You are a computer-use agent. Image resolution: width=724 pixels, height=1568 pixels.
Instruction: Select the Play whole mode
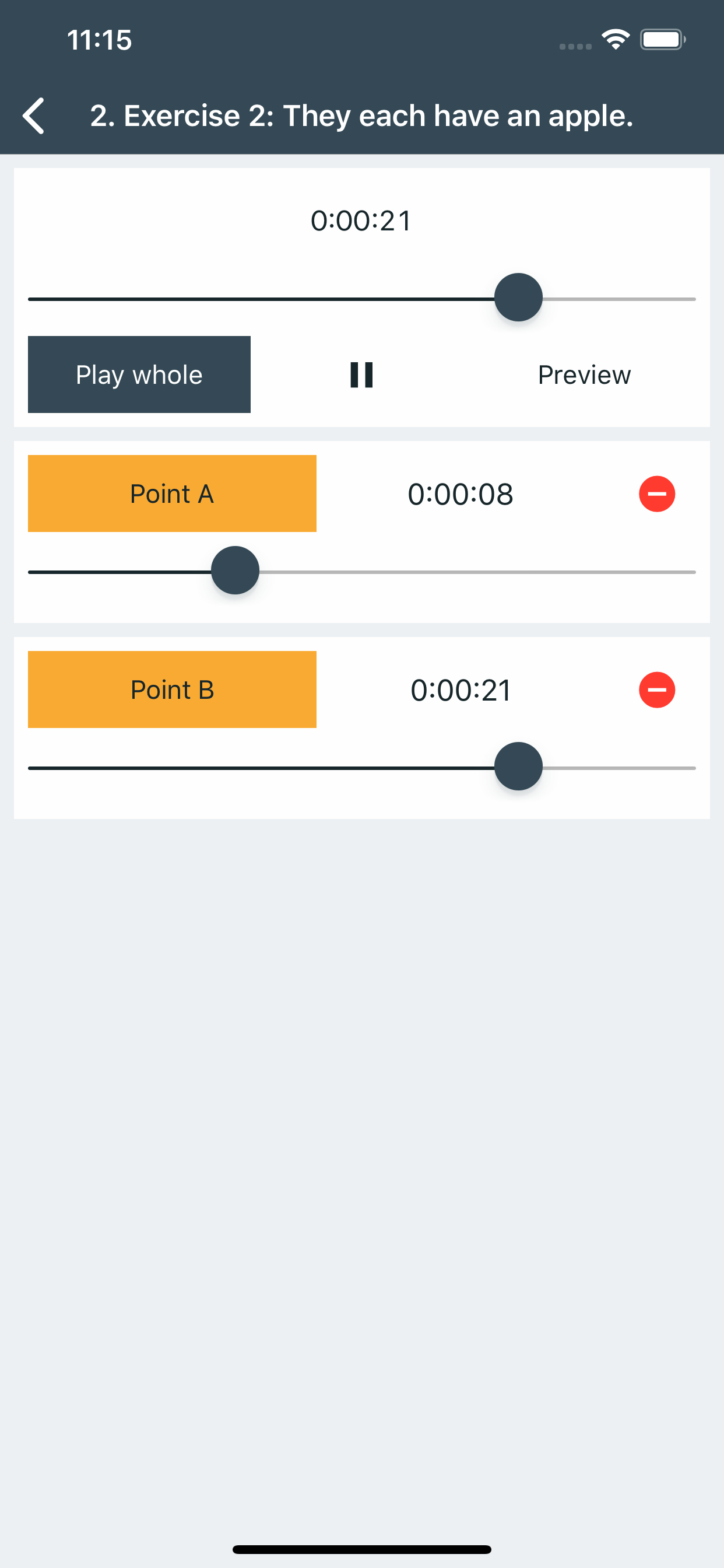tap(139, 374)
